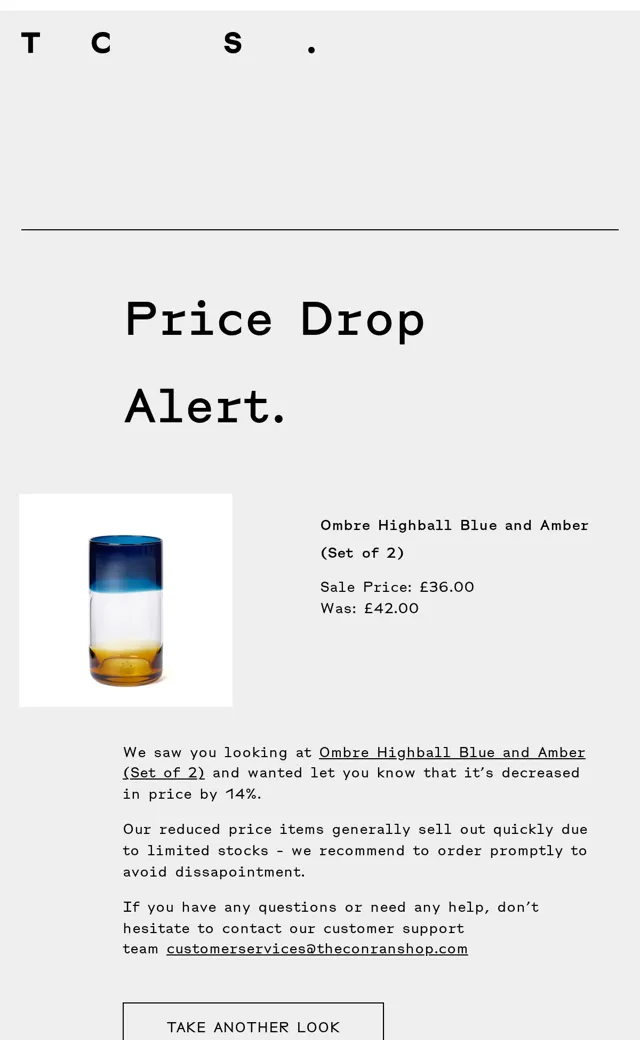Open the highball glass product image
The width and height of the screenshot is (640, 1040).
(126, 600)
